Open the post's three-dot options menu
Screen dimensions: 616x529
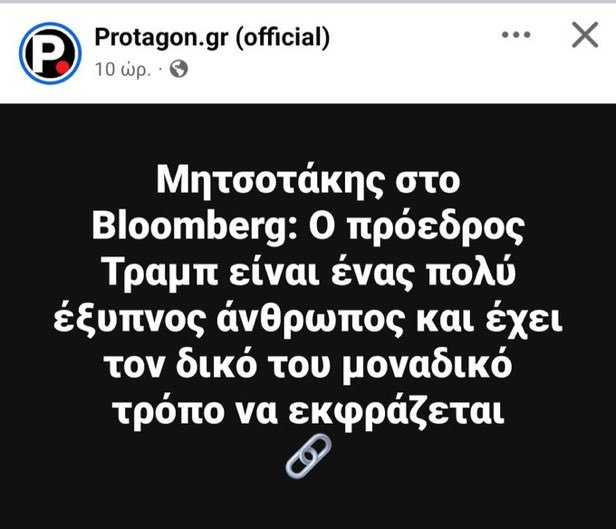(x=516, y=36)
